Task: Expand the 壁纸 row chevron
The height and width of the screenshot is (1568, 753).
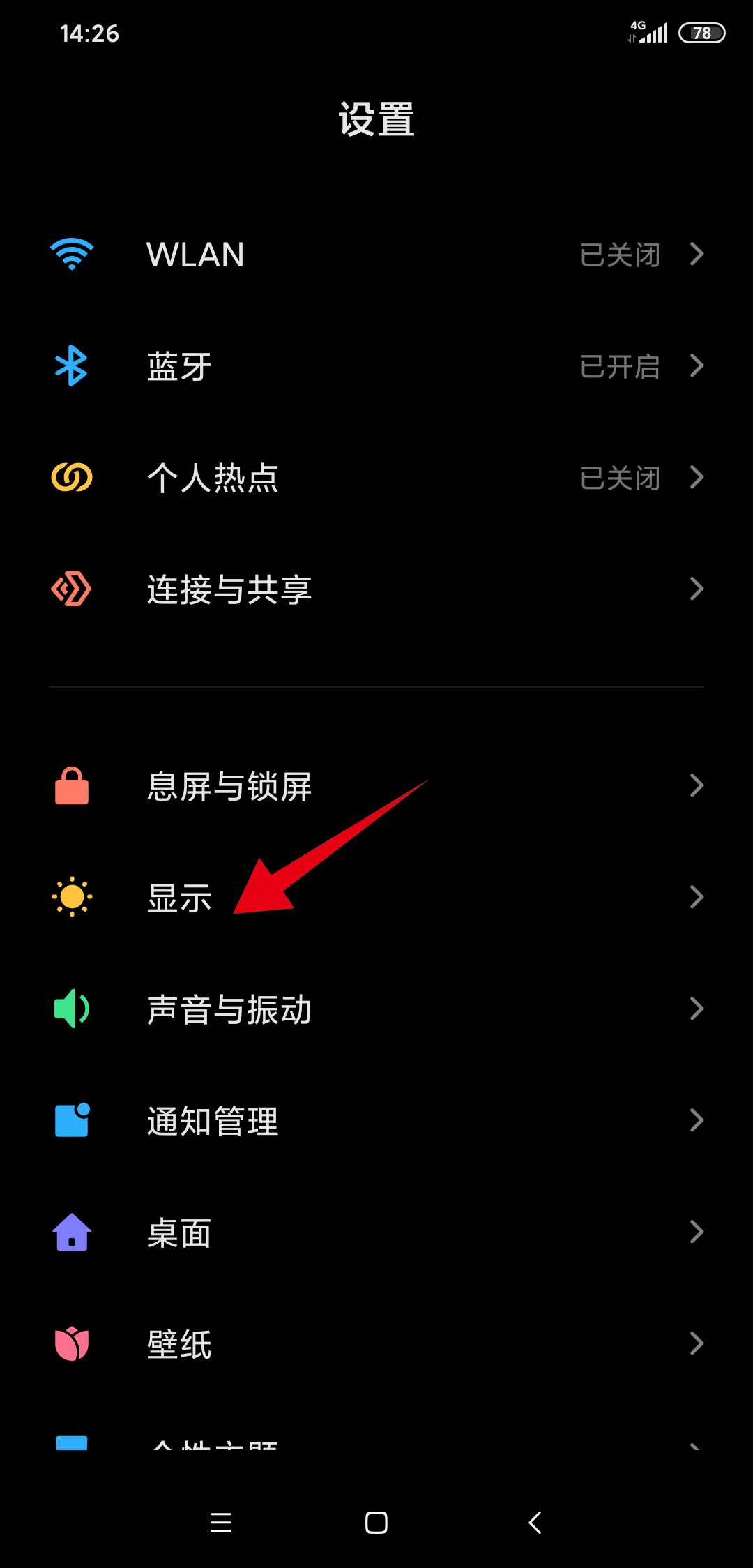Action: click(697, 1343)
